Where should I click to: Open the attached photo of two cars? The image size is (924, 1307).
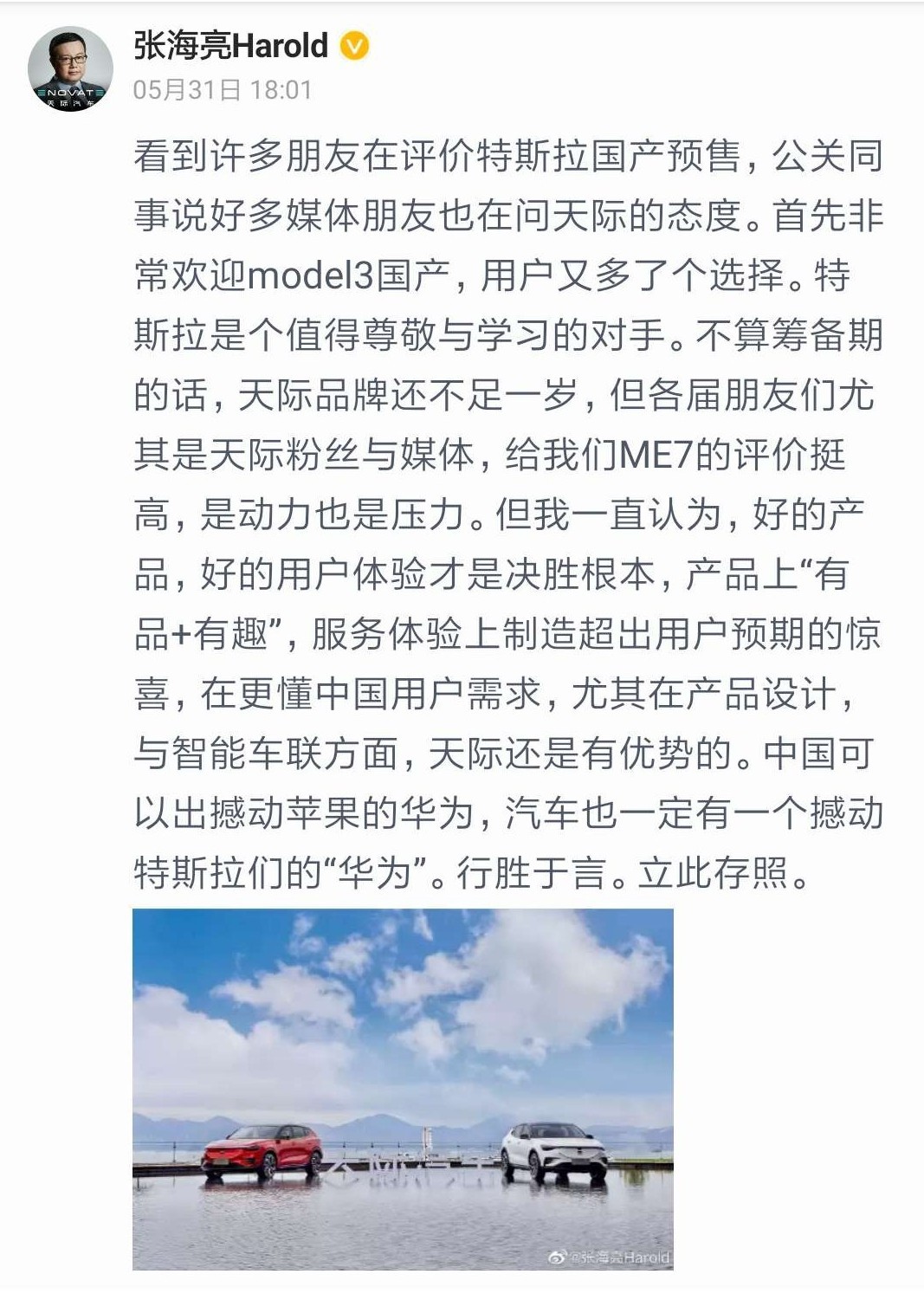[403, 1089]
